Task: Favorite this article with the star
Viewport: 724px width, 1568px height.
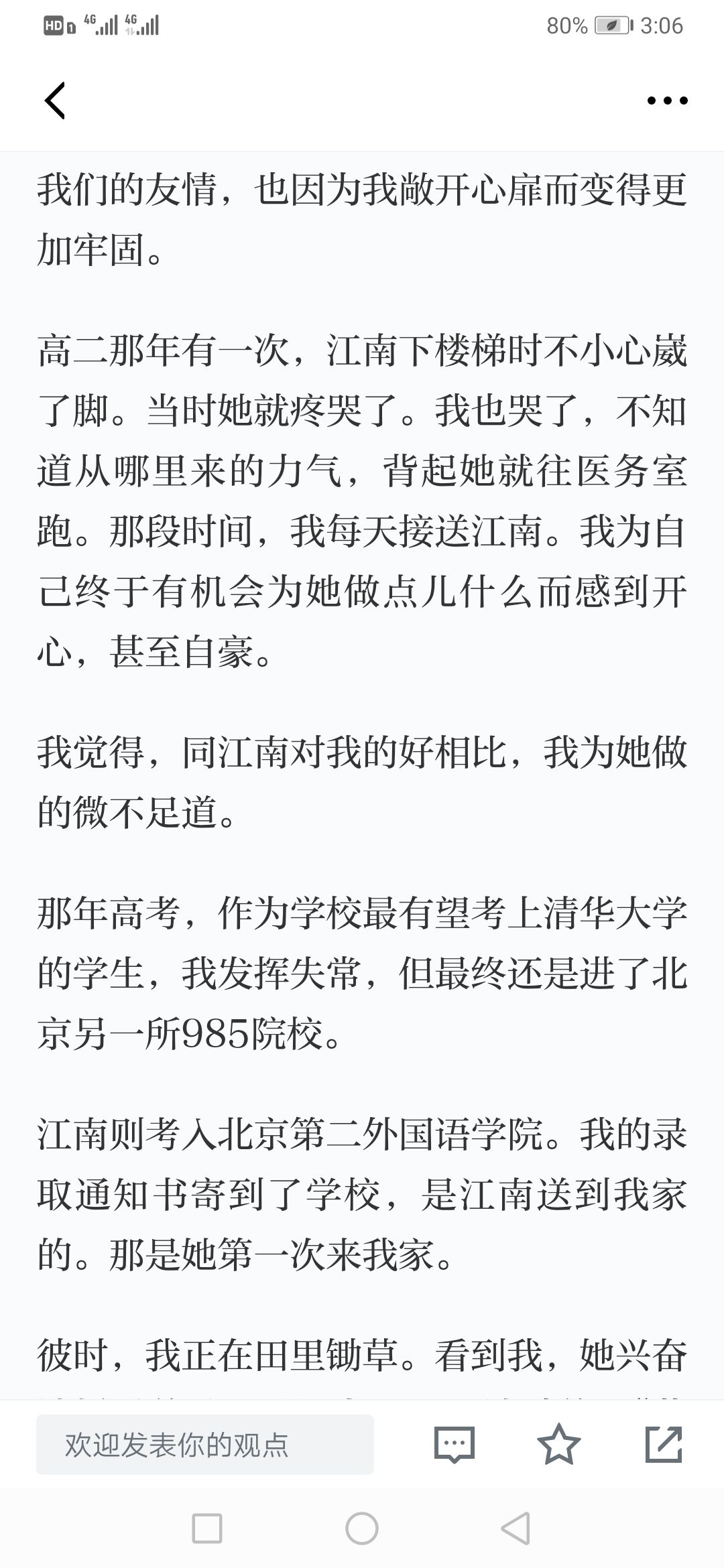Action: [559, 1444]
